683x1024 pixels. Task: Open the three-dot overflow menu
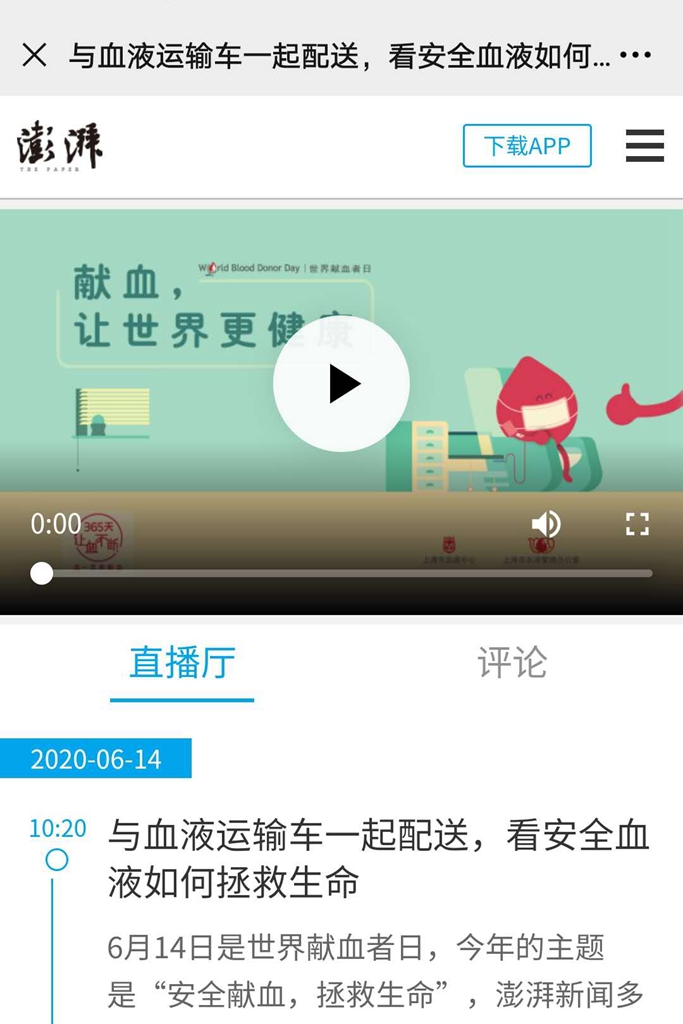click(x=636, y=55)
